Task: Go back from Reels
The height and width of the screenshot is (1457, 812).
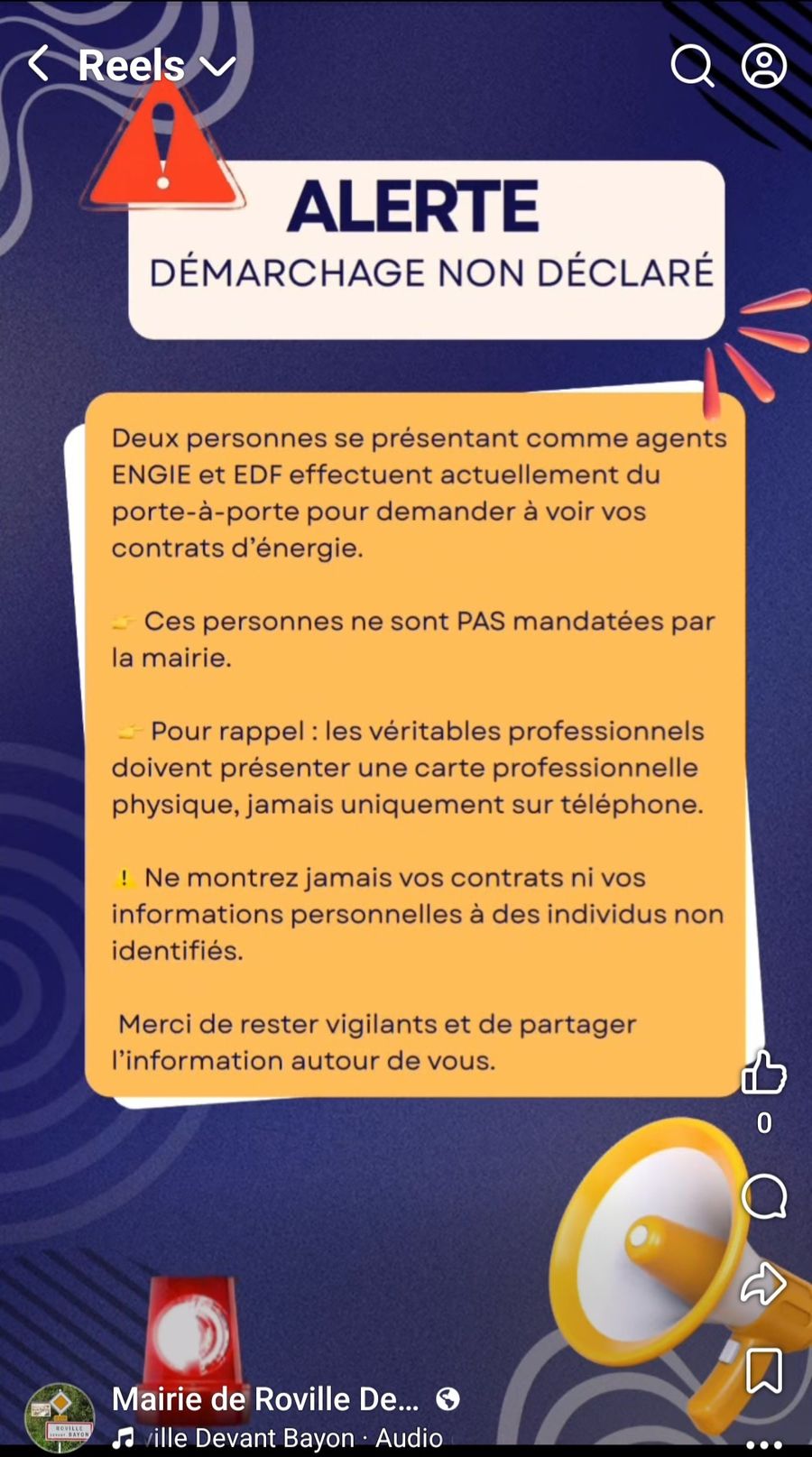Action: click(38, 65)
